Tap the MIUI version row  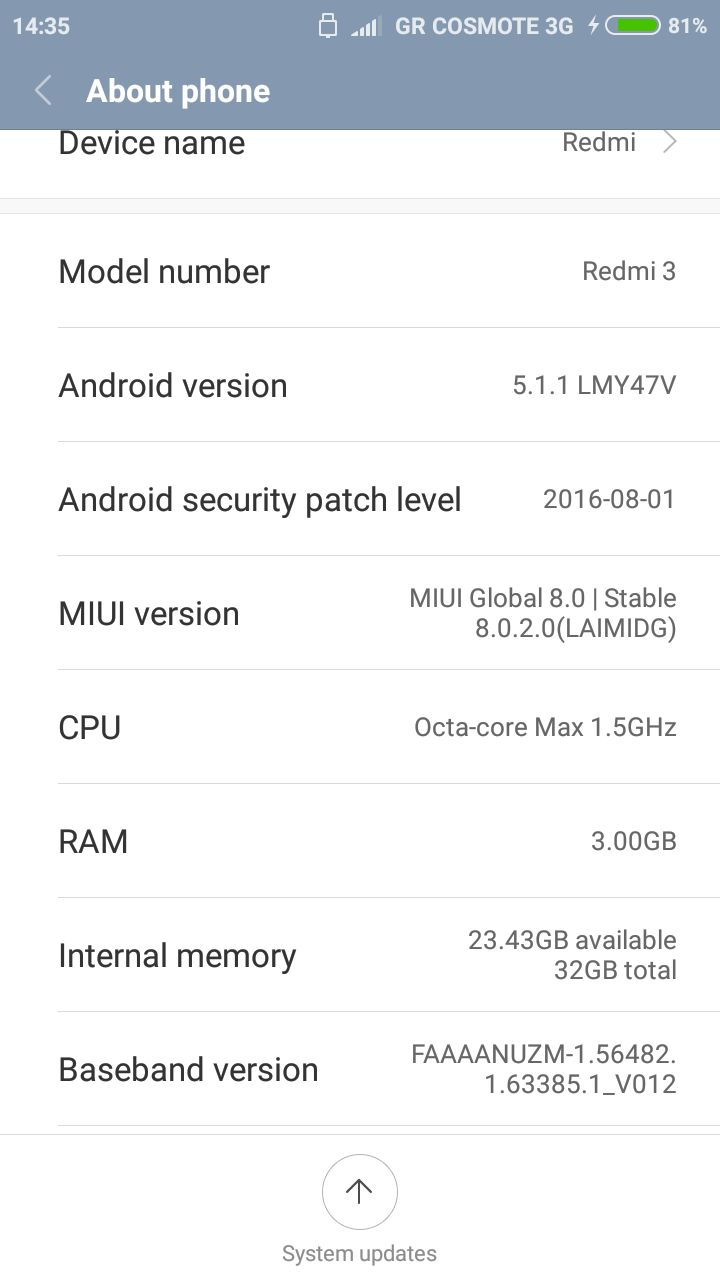point(360,613)
